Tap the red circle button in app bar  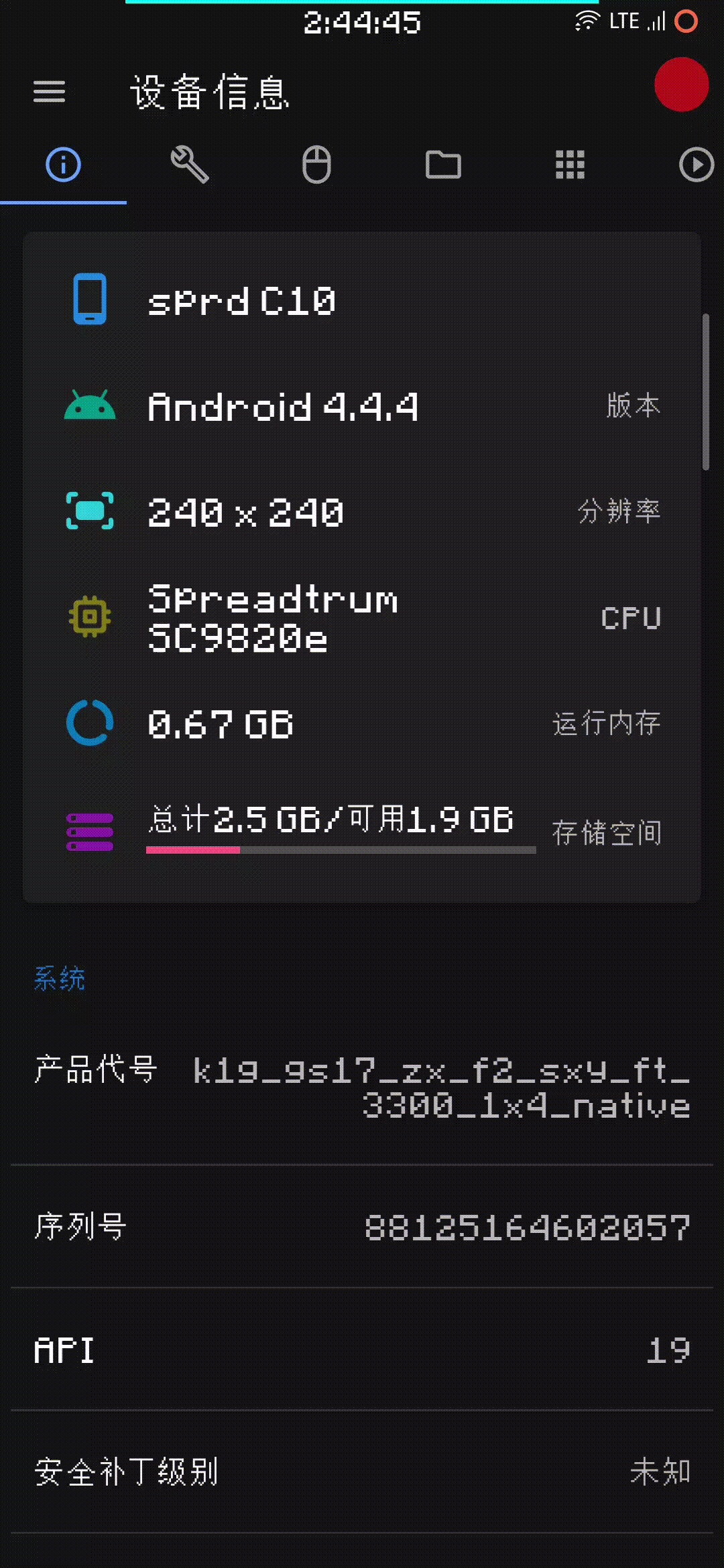(681, 84)
